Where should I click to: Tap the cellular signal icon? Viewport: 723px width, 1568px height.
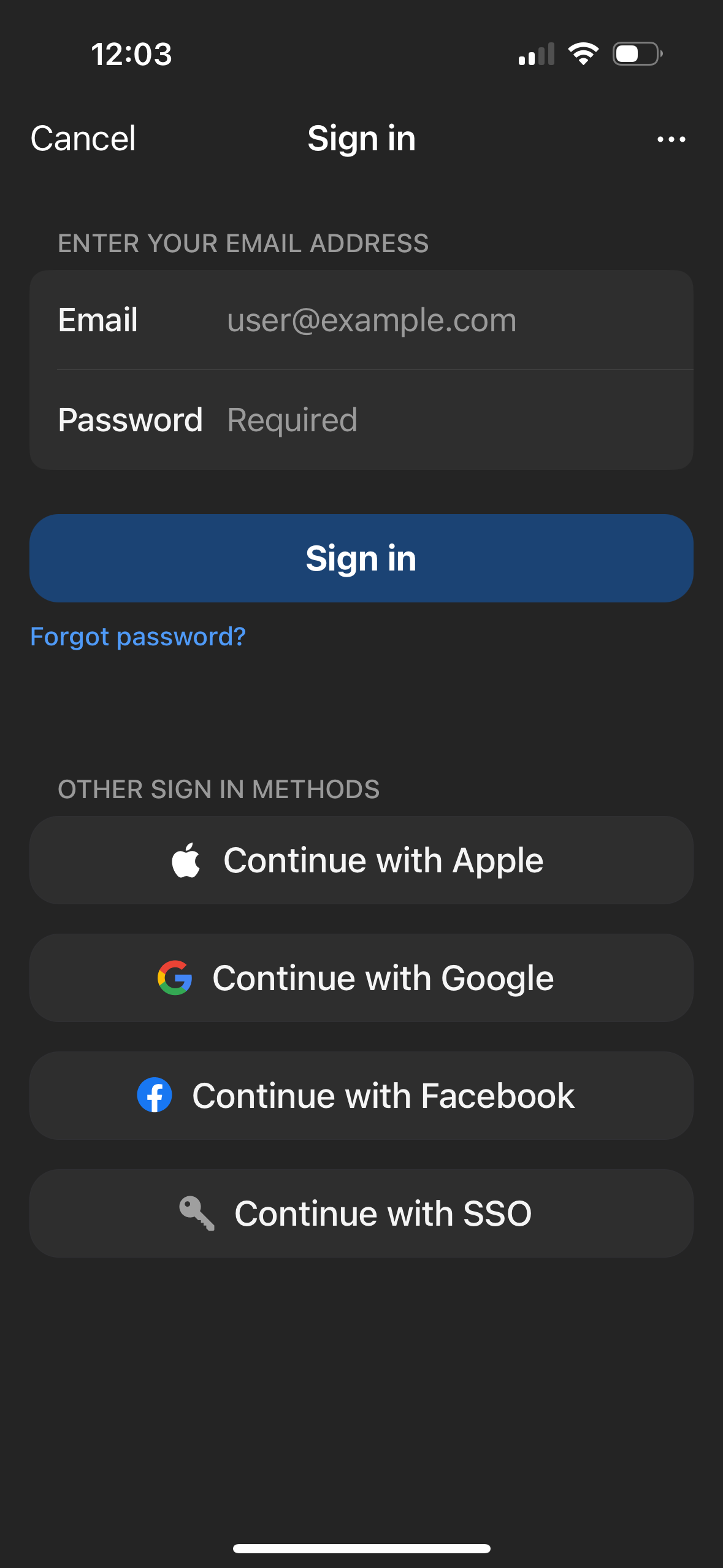537,54
